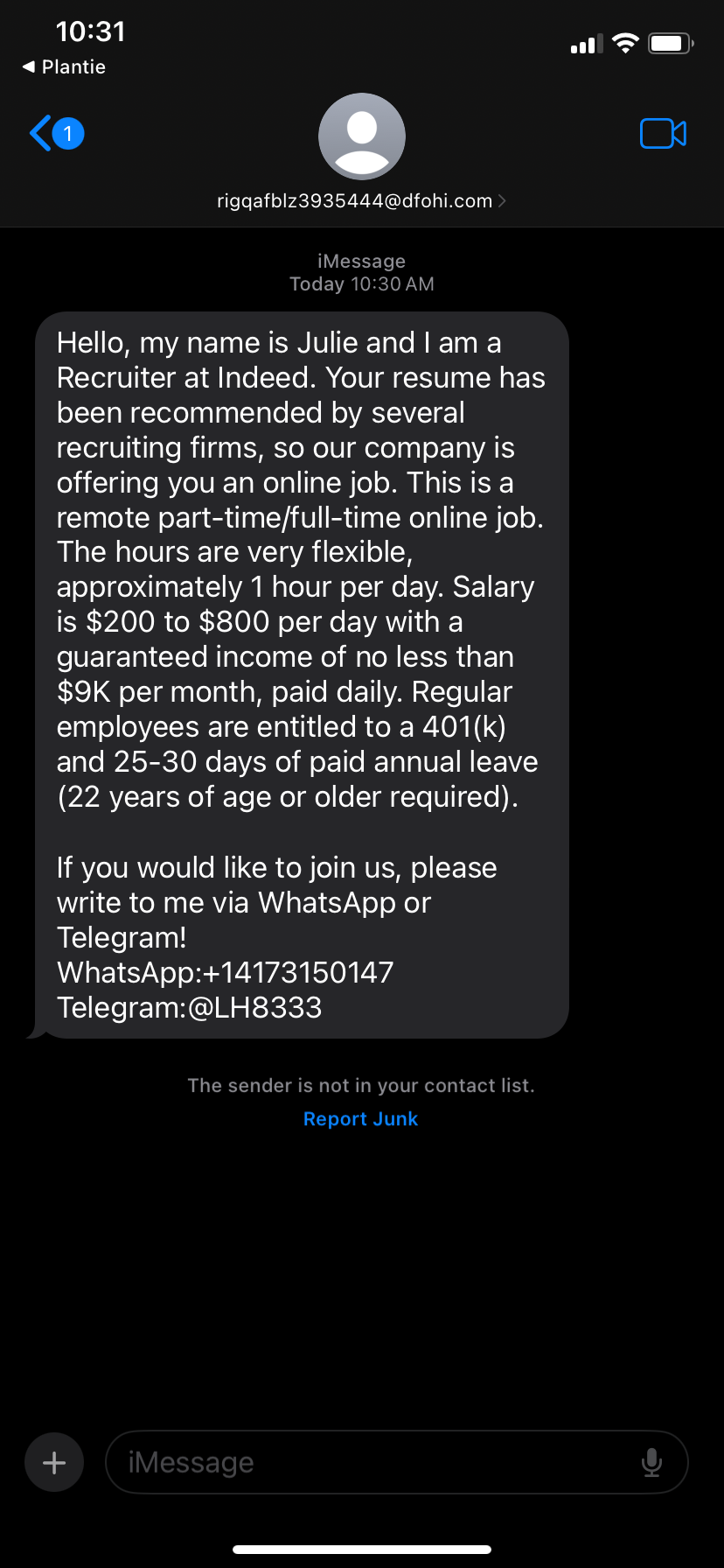Start voice dictation with the microphone
The height and width of the screenshot is (1568, 724).
[651, 1462]
